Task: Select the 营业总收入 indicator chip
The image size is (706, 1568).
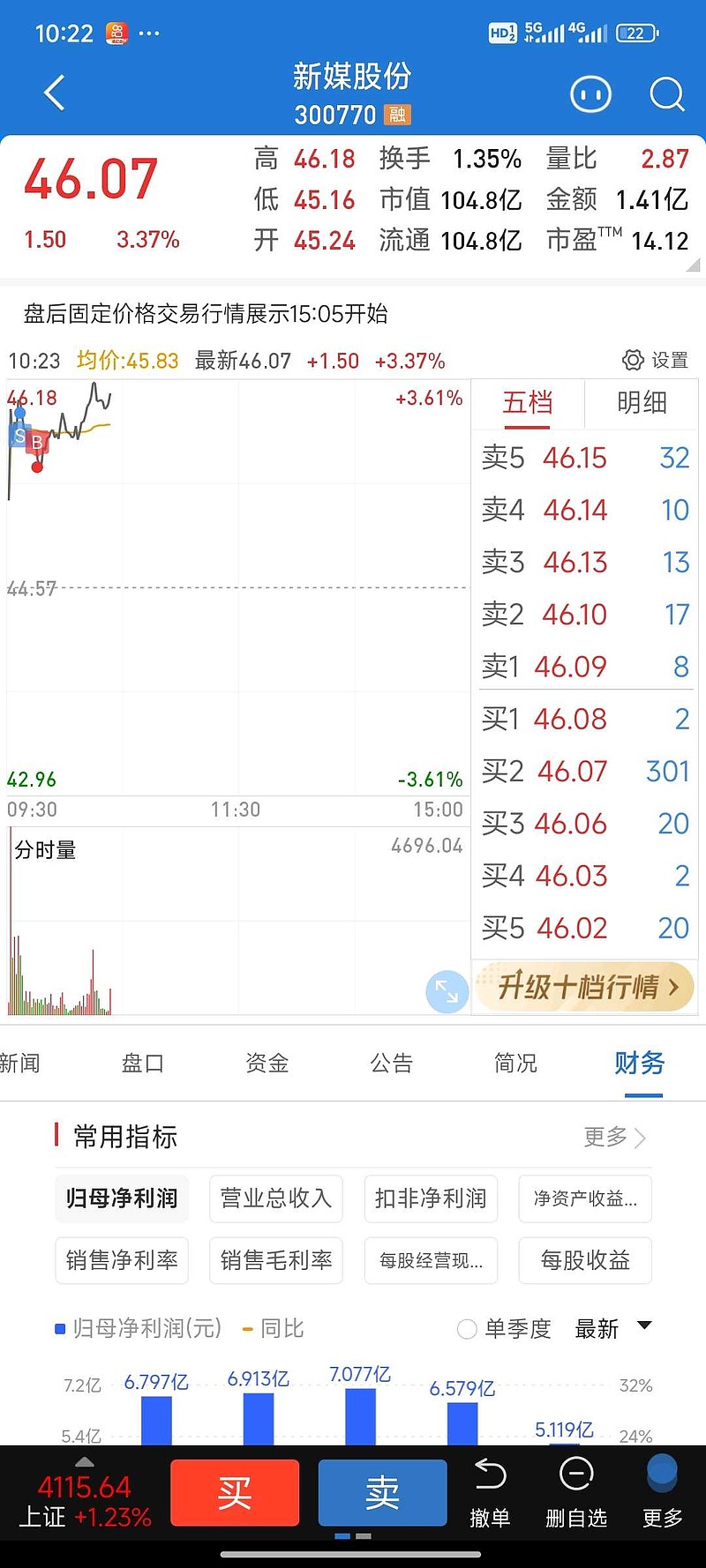Action: [275, 1198]
